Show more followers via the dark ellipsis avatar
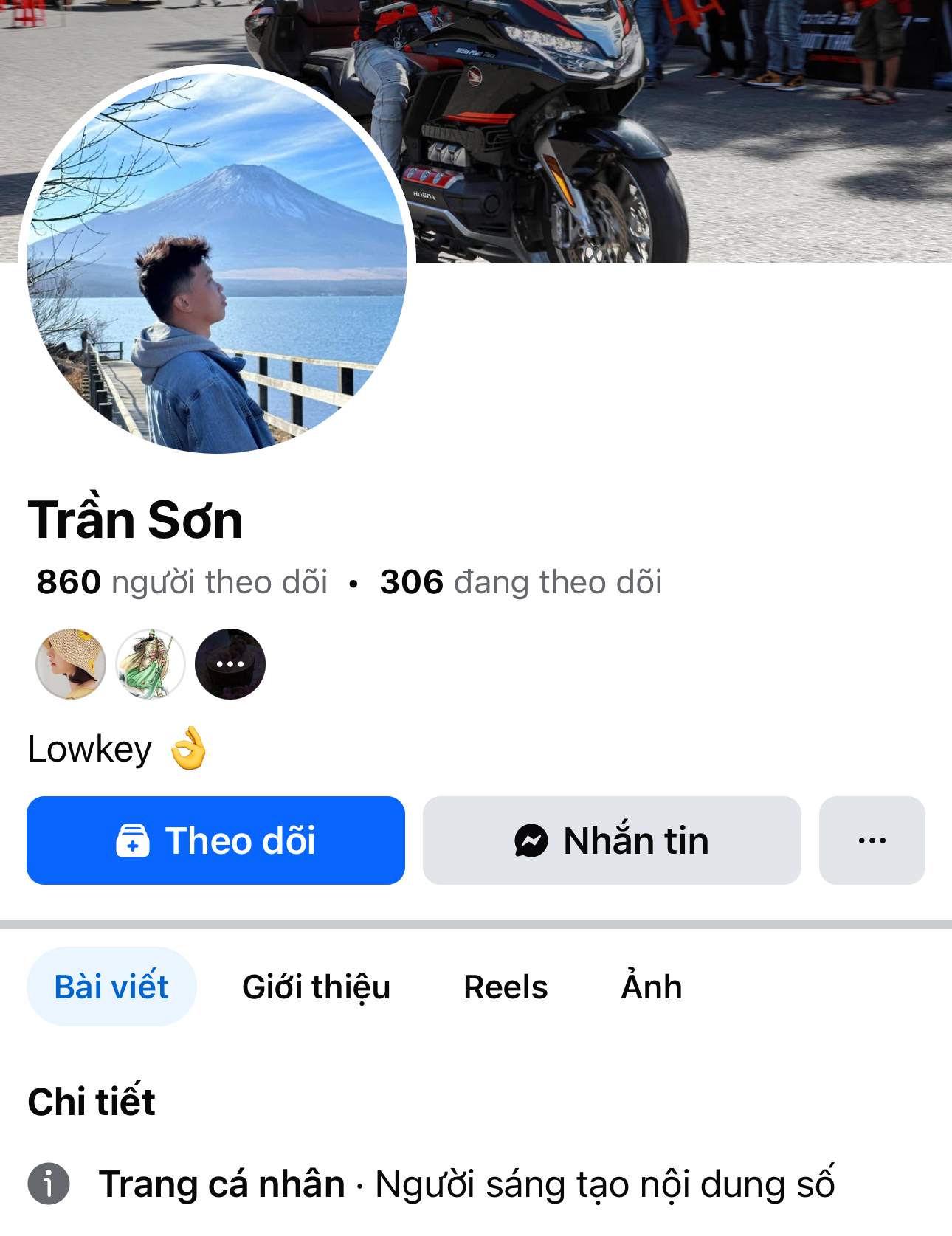952x1236 pixels. (x=230, y=664)
